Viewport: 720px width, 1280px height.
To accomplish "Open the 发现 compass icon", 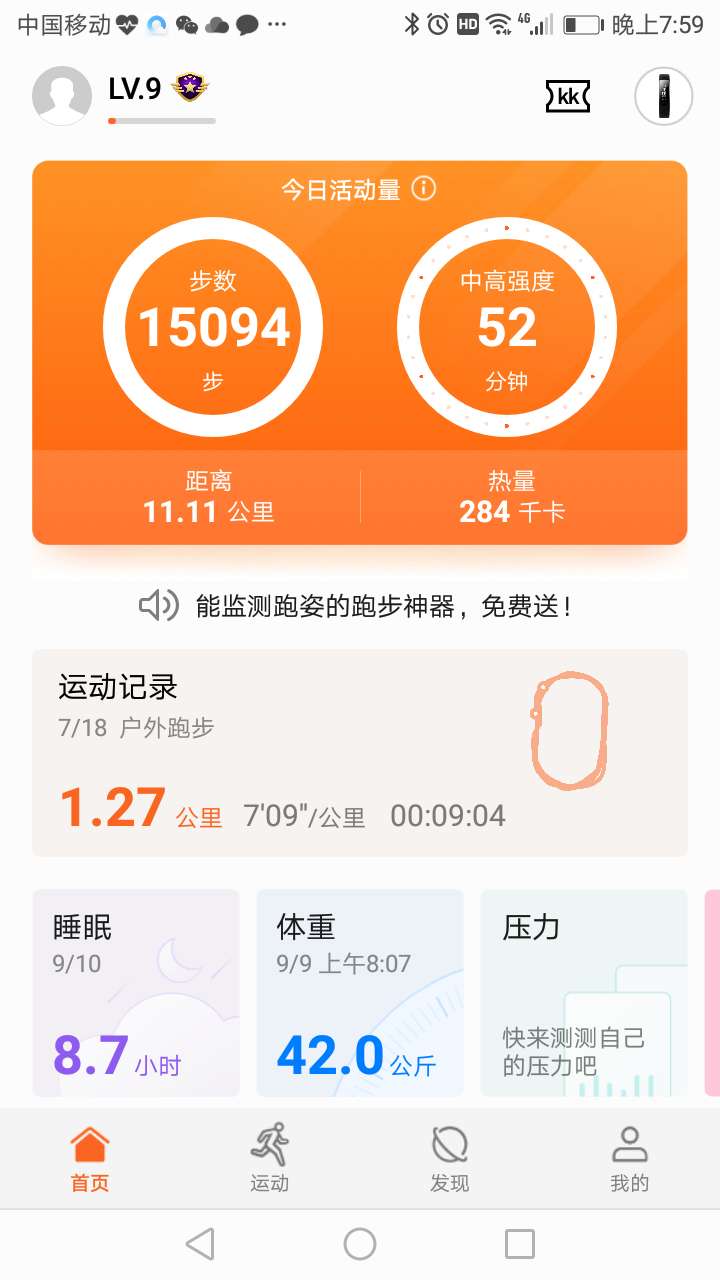I will click(448, 1158).
